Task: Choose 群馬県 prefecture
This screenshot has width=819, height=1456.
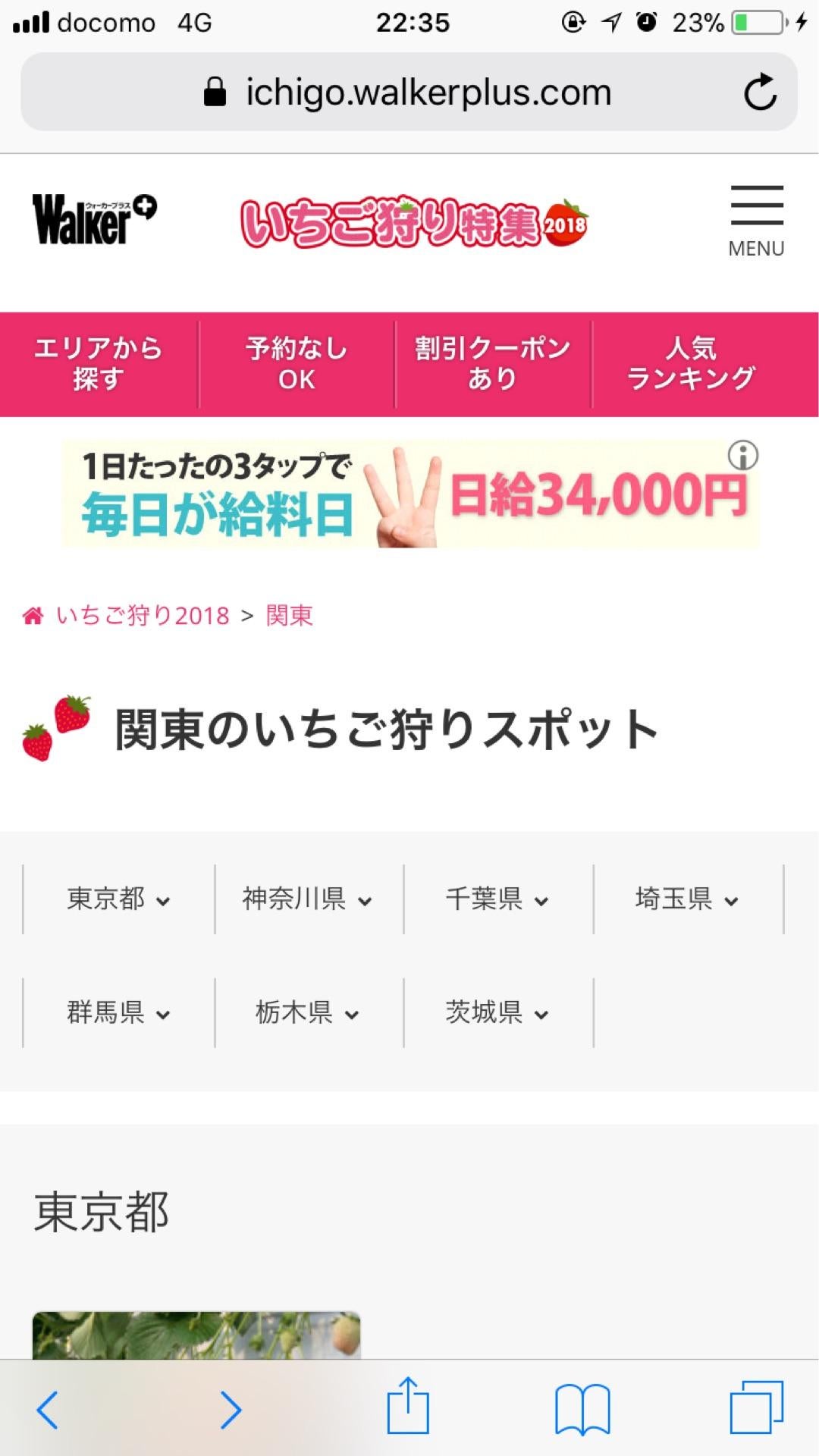Action: pos(118,1012)
